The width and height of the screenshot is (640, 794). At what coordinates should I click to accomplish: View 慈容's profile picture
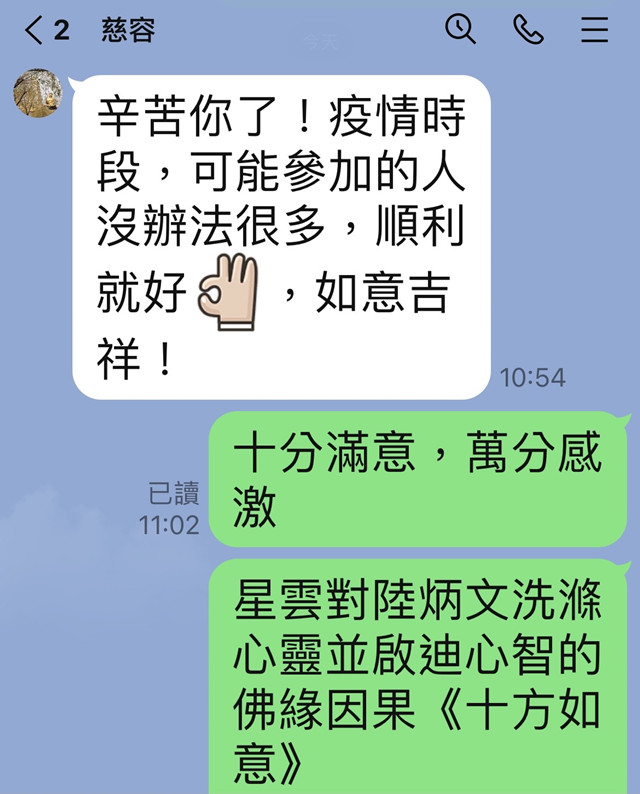pyautogui.click(x=37, y=94)
